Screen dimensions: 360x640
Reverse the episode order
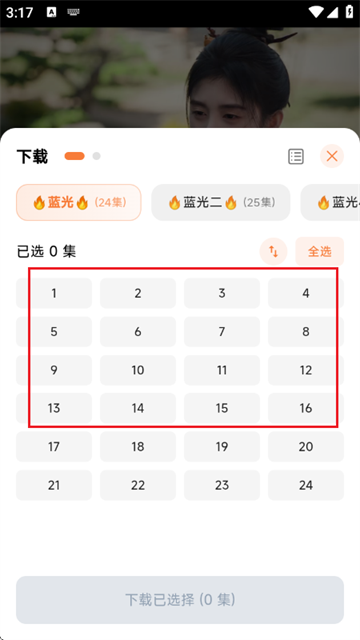[x=273, y=251]
